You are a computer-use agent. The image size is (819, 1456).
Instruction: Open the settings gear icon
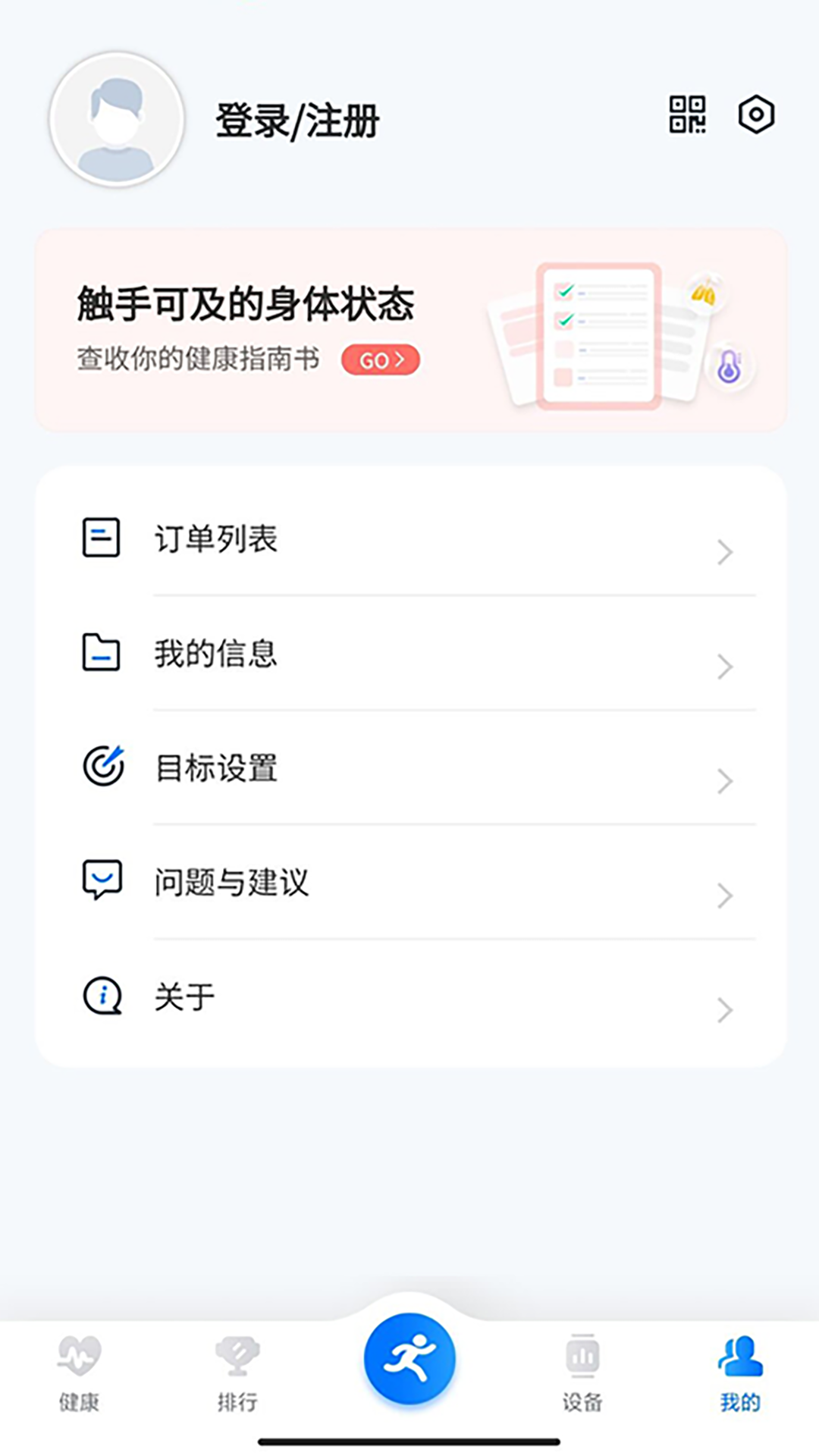tap(756, 115)
